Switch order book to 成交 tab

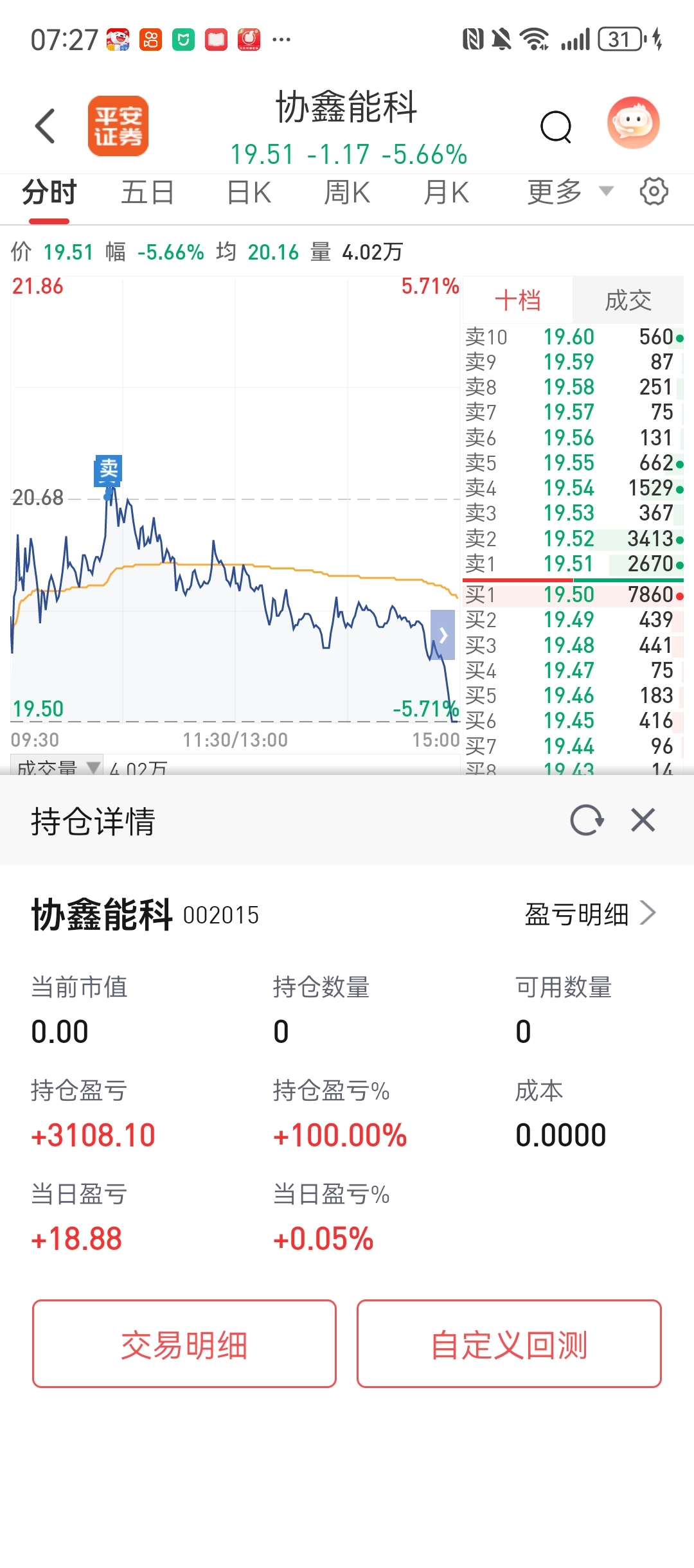click(x=628, y=300)
